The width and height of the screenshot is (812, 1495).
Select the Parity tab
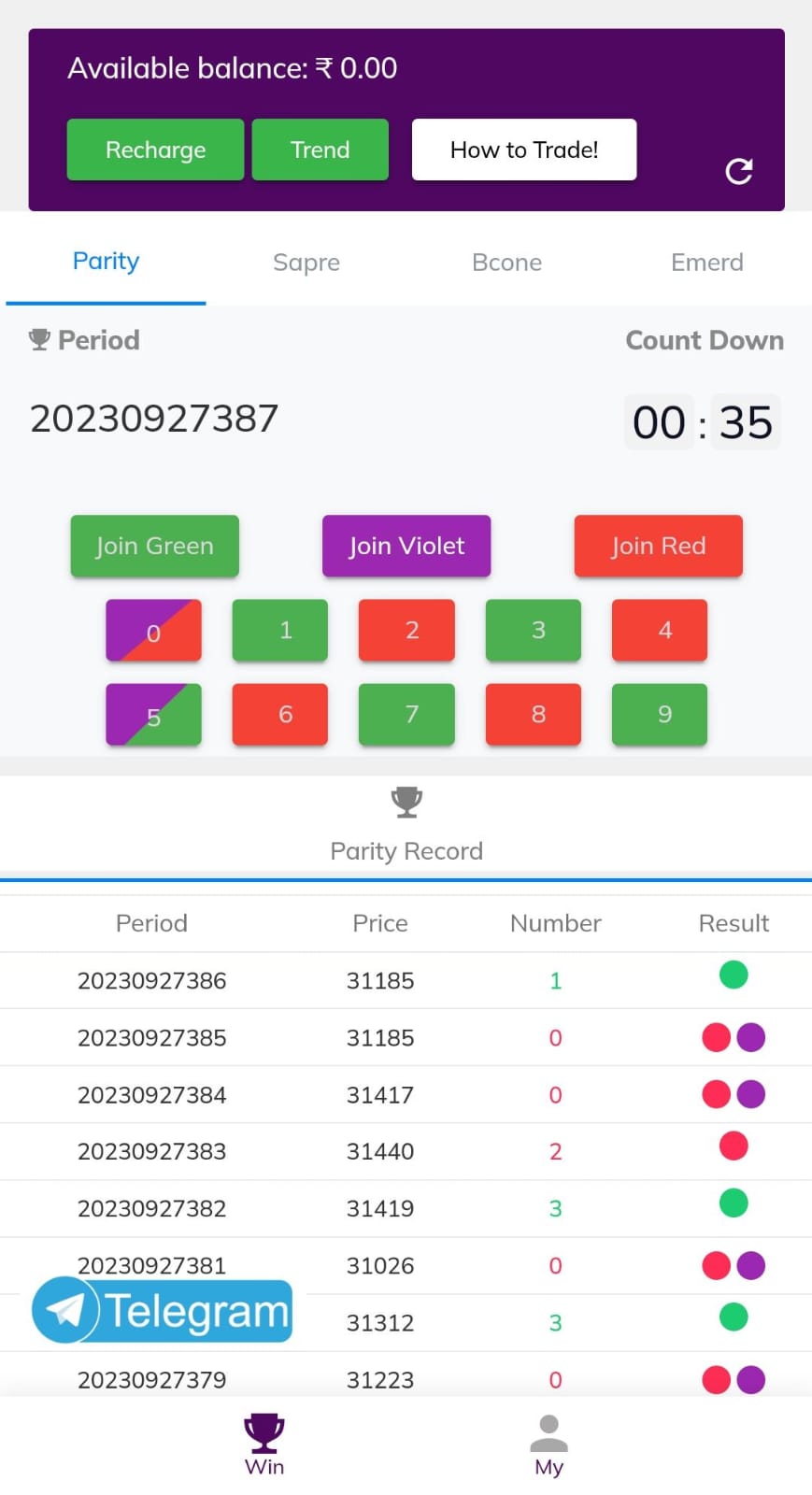pyautogui.click(x=106, y=262)
